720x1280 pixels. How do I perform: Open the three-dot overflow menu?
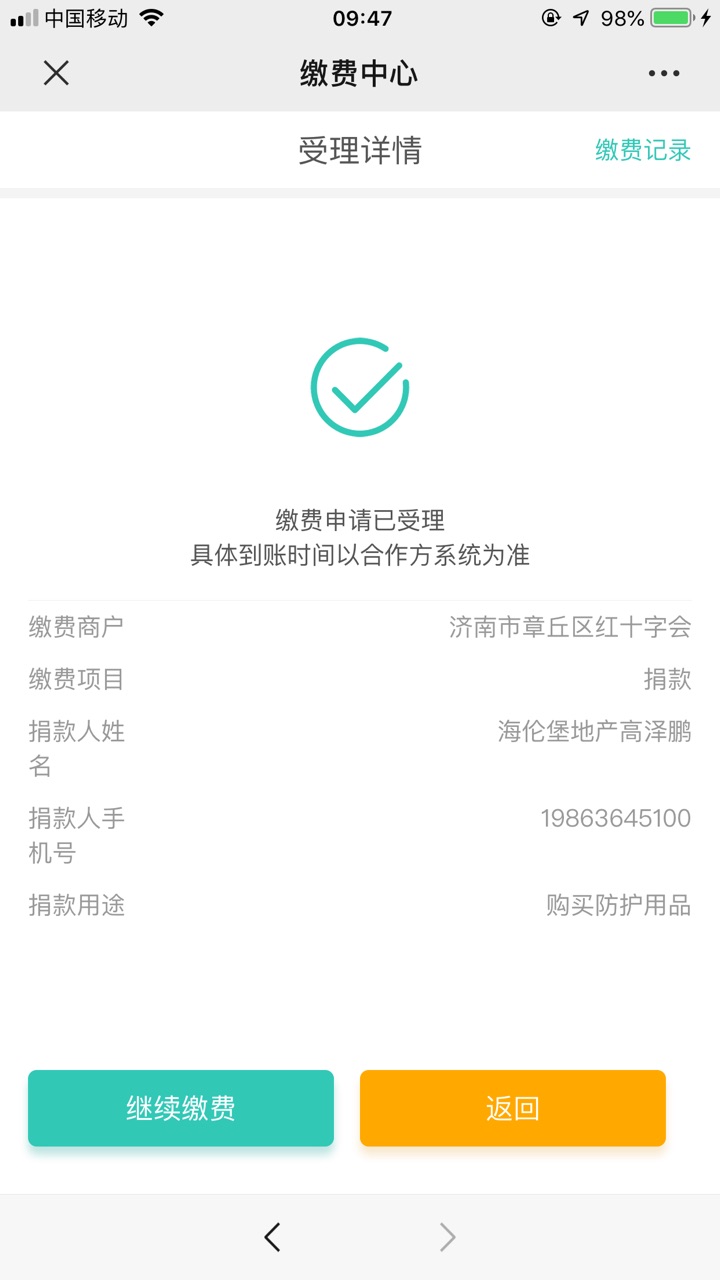pyautogui.click(x=663, y=73)
